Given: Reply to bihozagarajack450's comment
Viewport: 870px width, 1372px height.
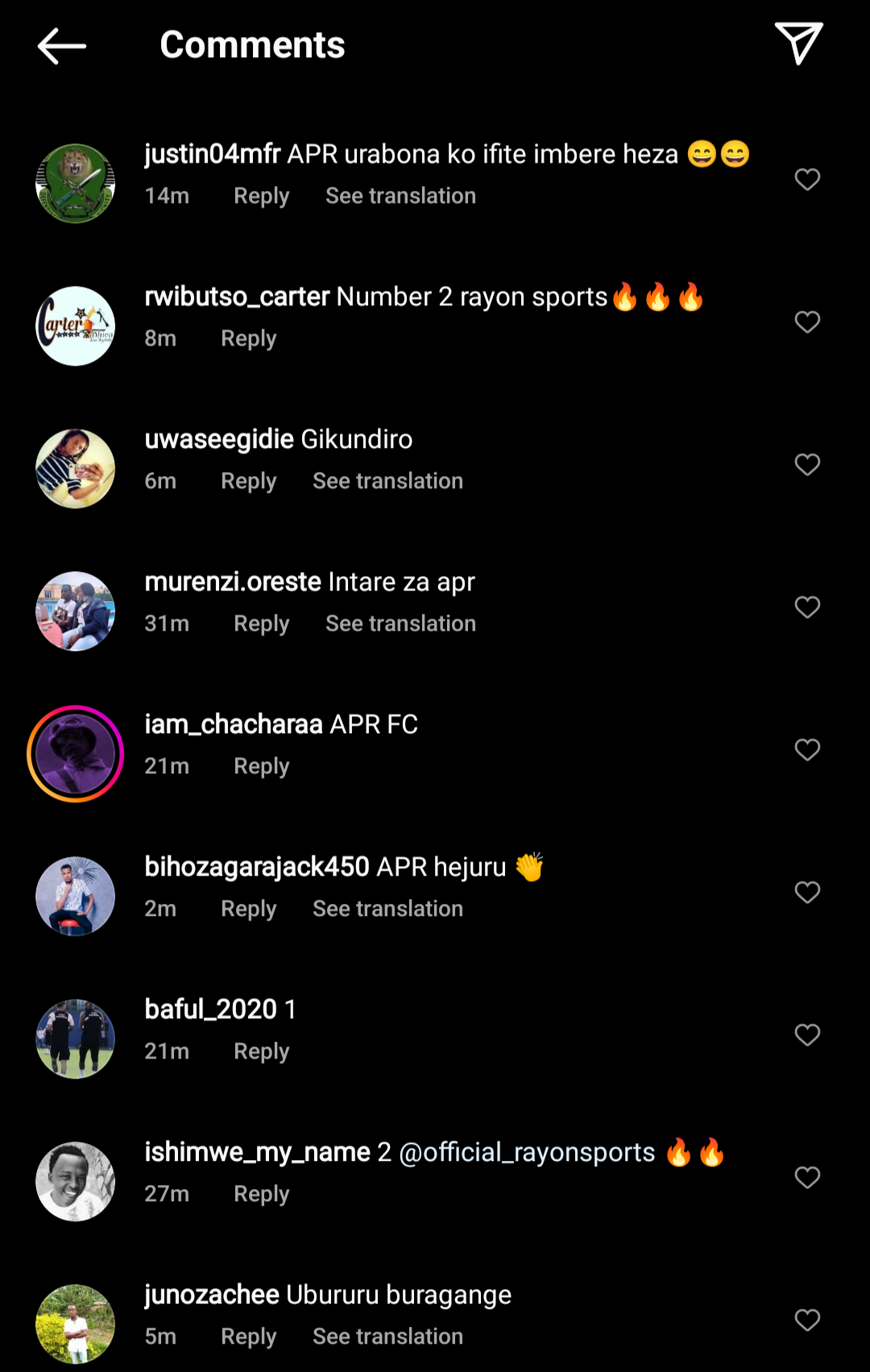Looking at the screenshot, I should tap(248, 909).
